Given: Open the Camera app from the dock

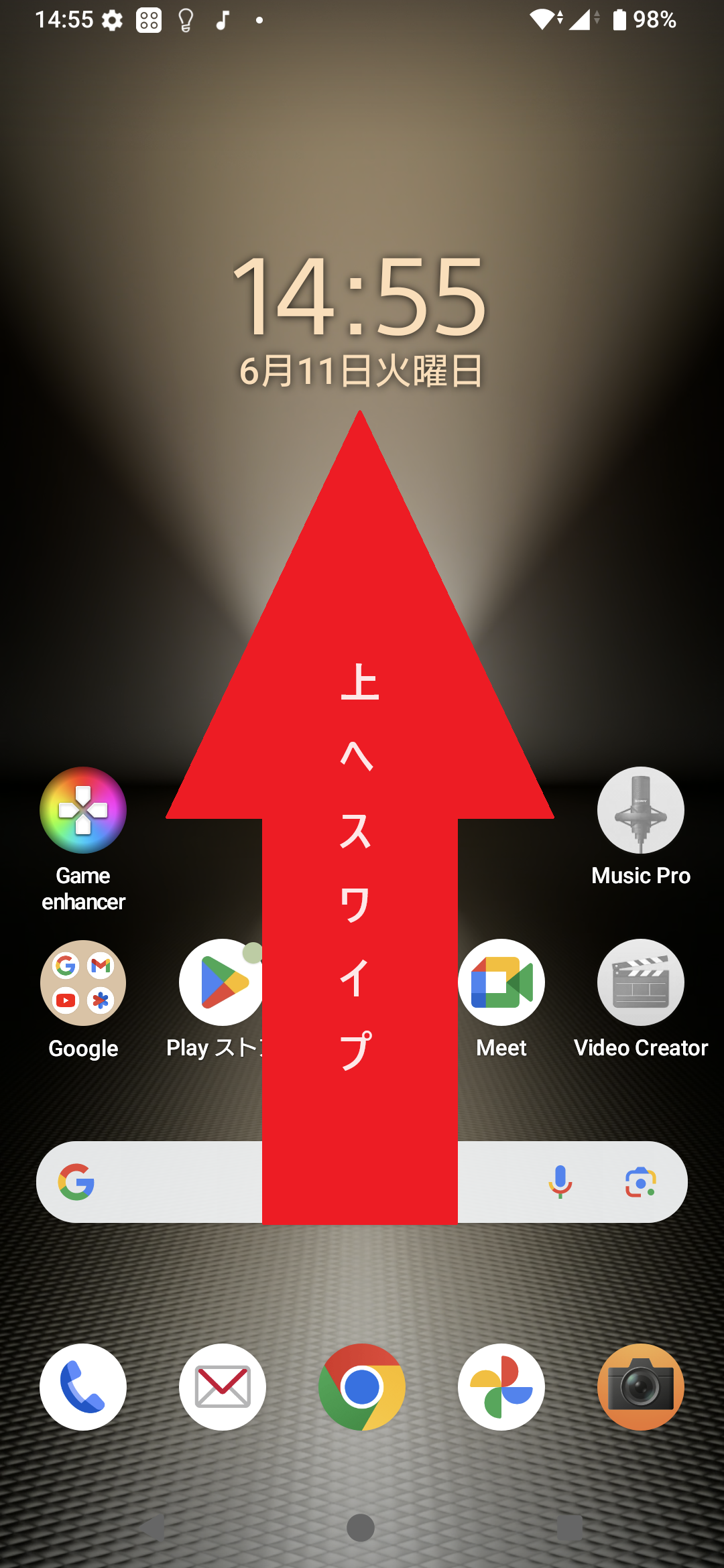Looking at the screenshot, I should (x=640, y=1387).
